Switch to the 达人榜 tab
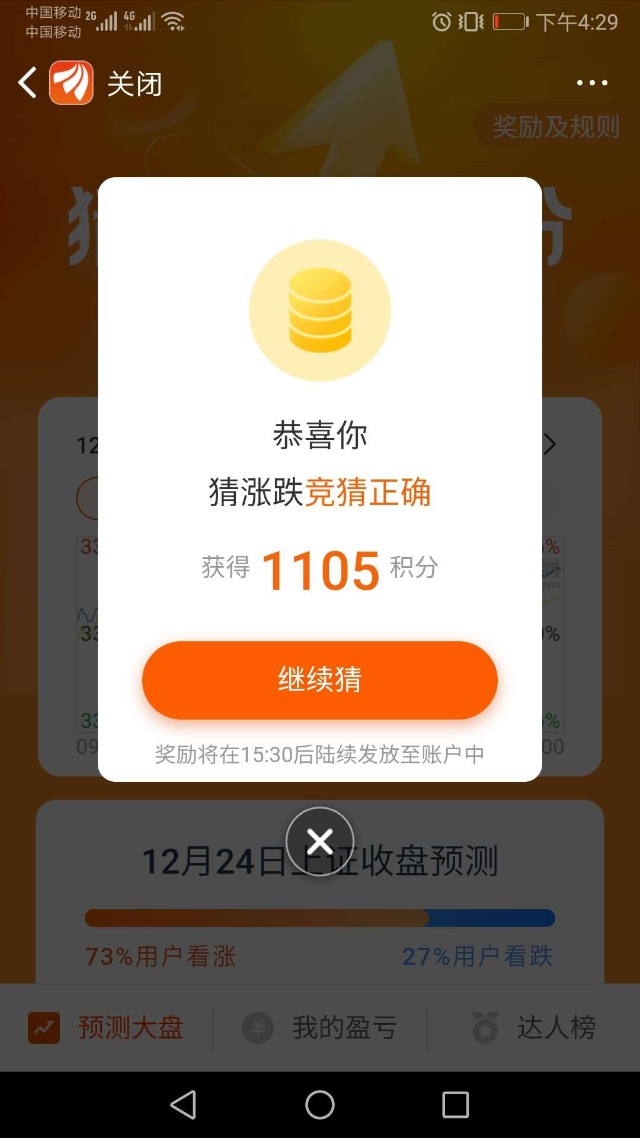This screenshot has height=1138, width=640. coord(534,1027)
